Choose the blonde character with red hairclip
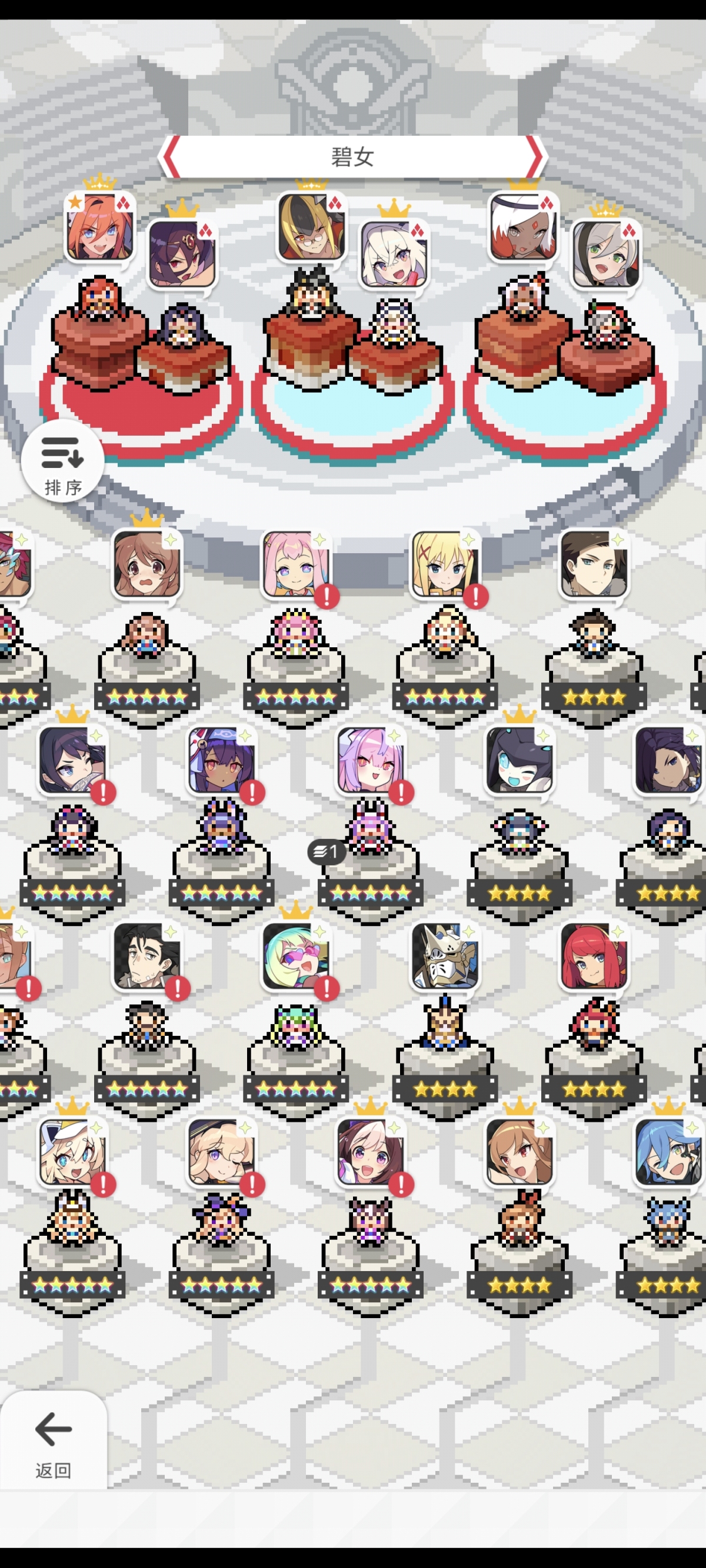 coord(445,564)
